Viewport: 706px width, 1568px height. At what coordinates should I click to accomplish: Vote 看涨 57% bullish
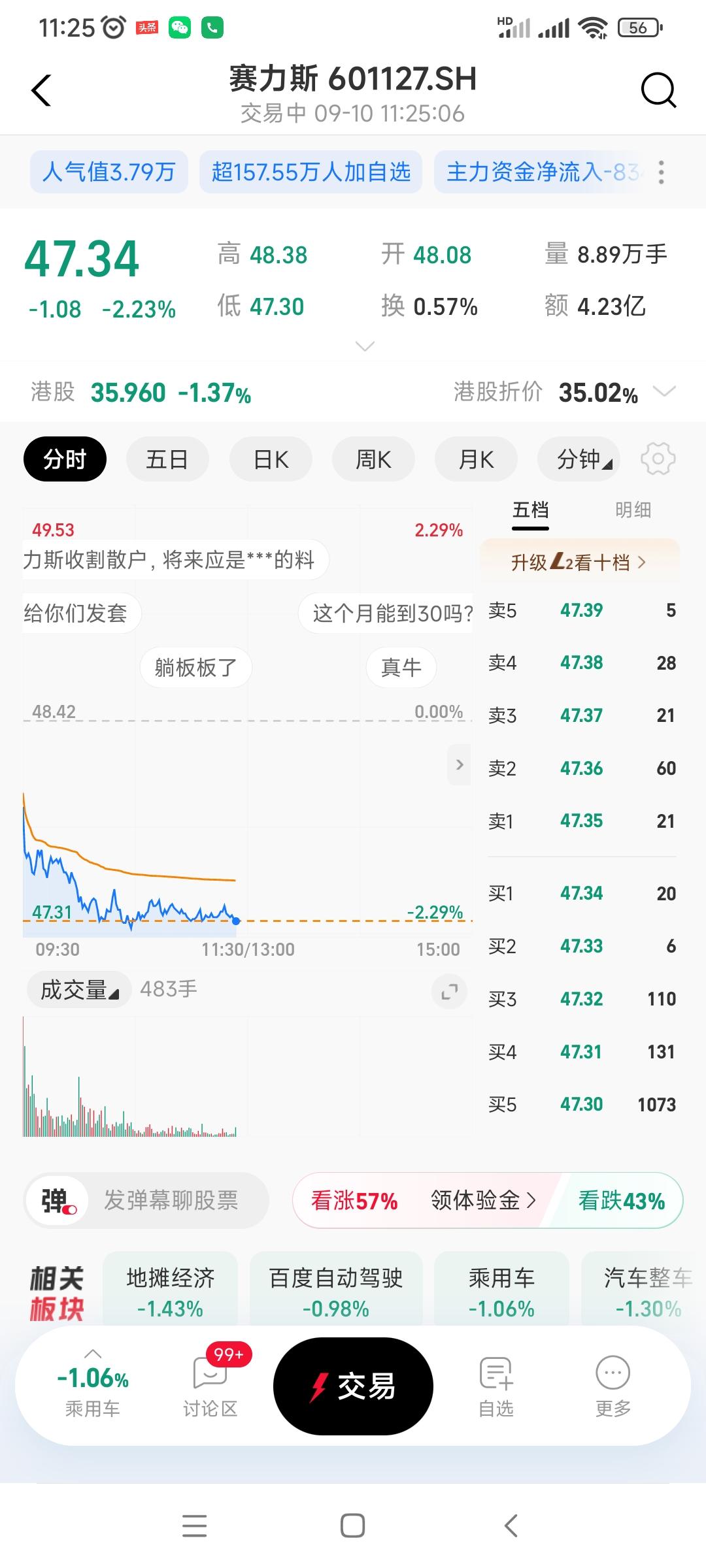(354, 1201)
